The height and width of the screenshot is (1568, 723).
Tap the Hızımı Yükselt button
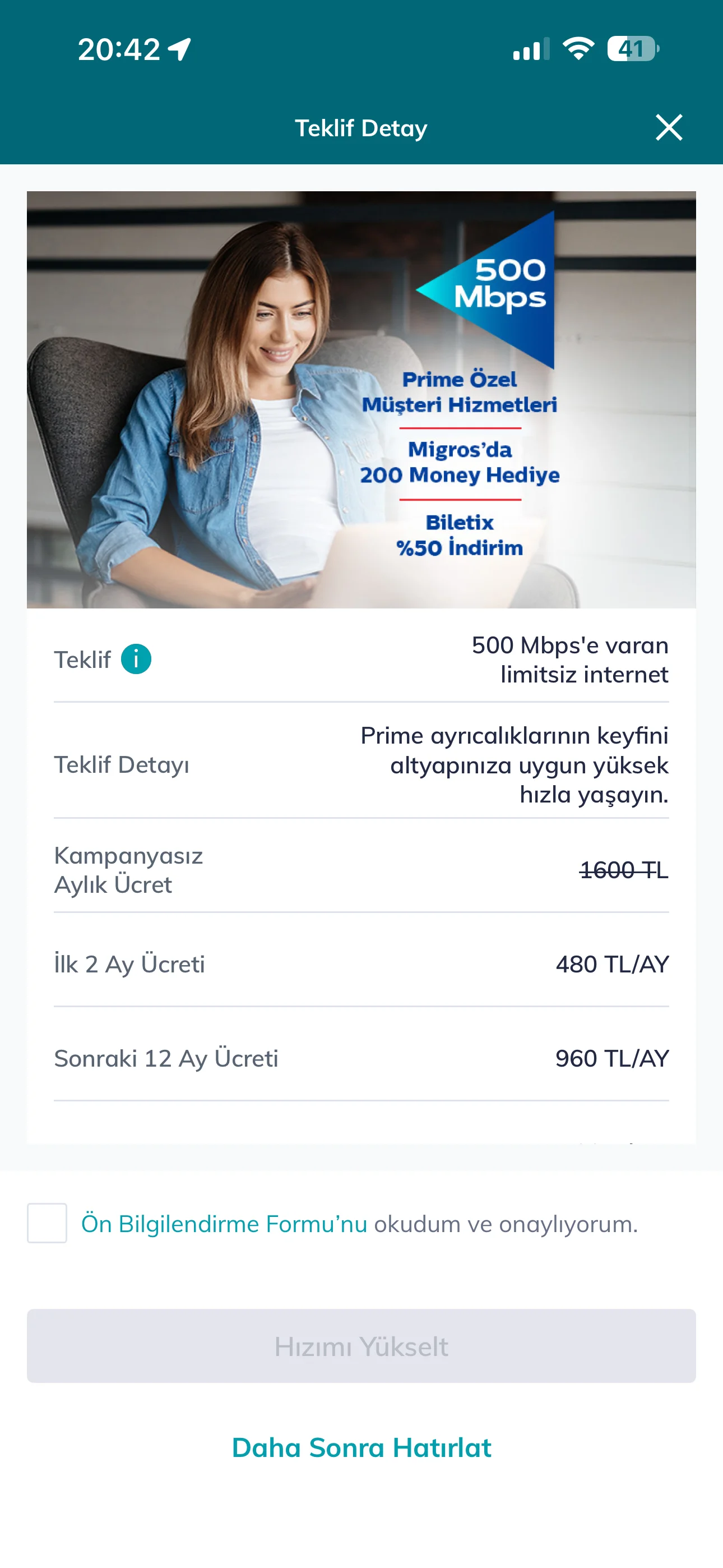coord(361,1346)
